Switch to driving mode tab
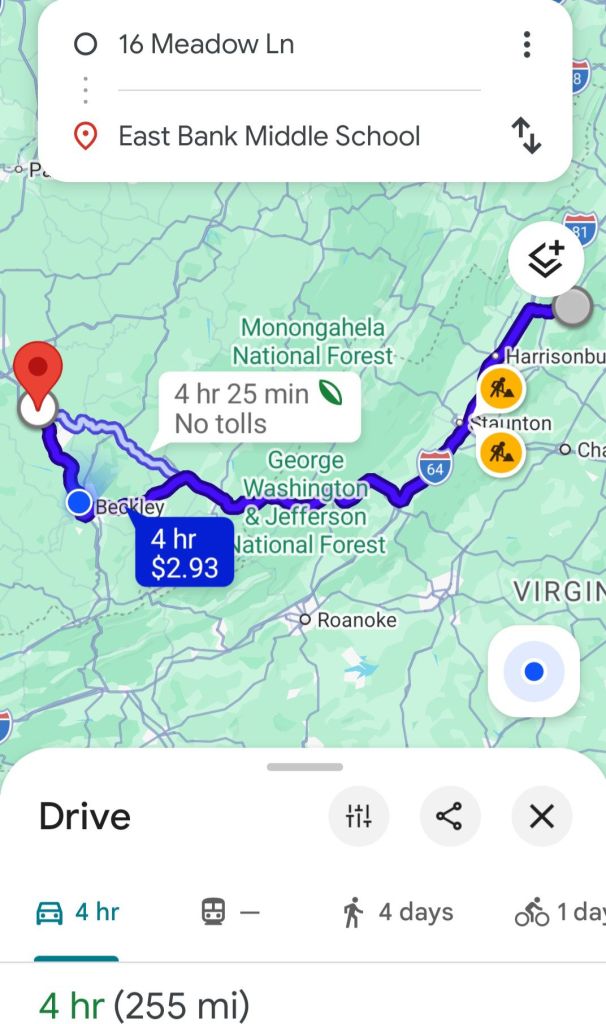 (77, 912)
